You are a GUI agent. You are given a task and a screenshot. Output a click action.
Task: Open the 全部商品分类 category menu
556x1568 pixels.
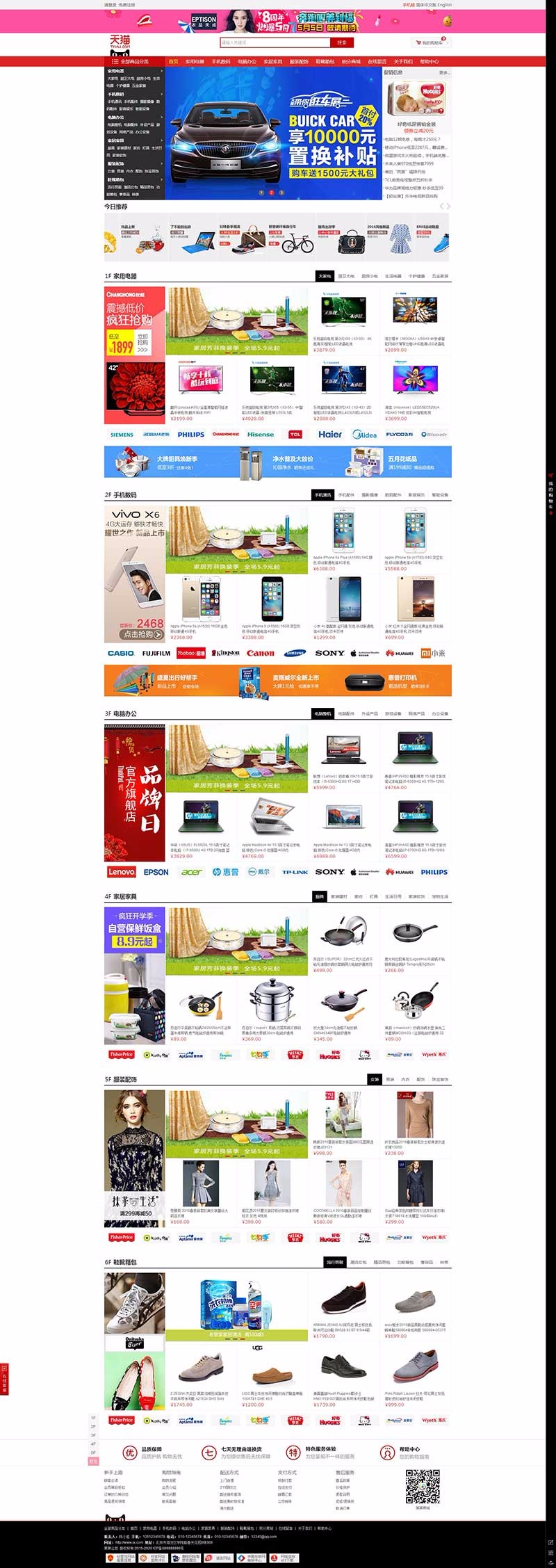click(134, 61)
